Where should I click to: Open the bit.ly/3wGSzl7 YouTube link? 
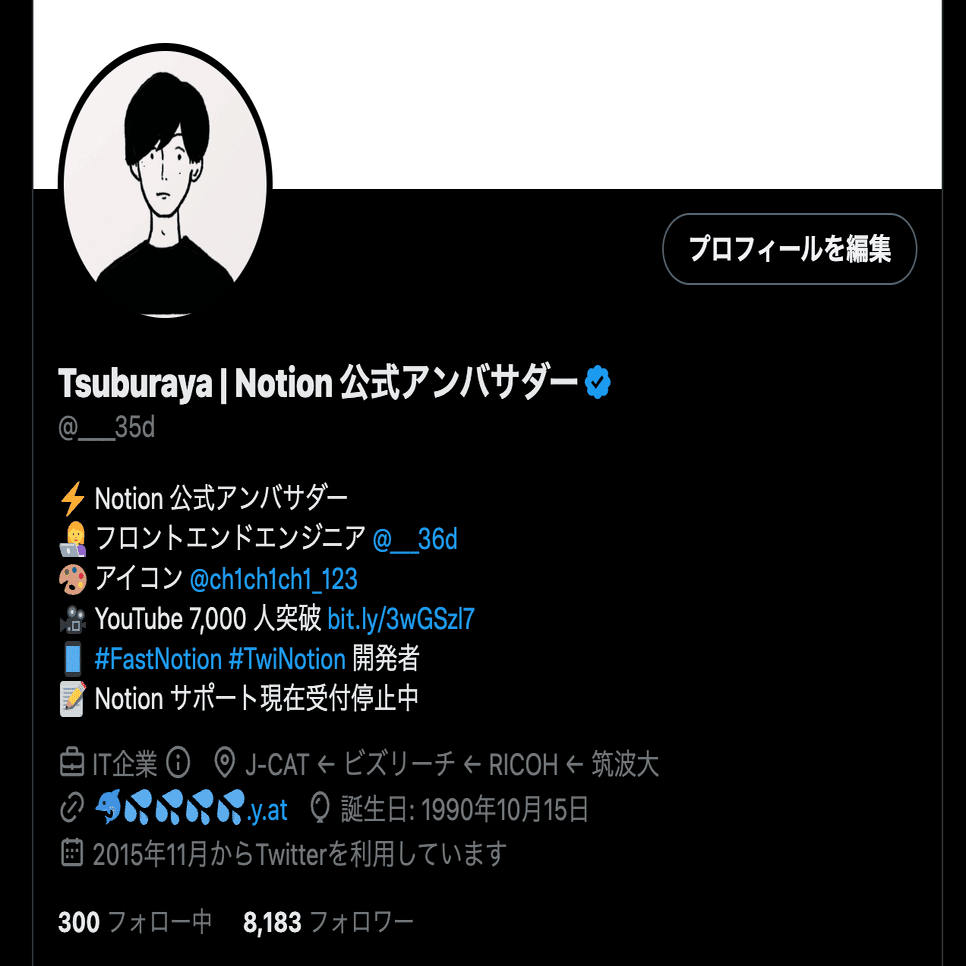(400, 619)
